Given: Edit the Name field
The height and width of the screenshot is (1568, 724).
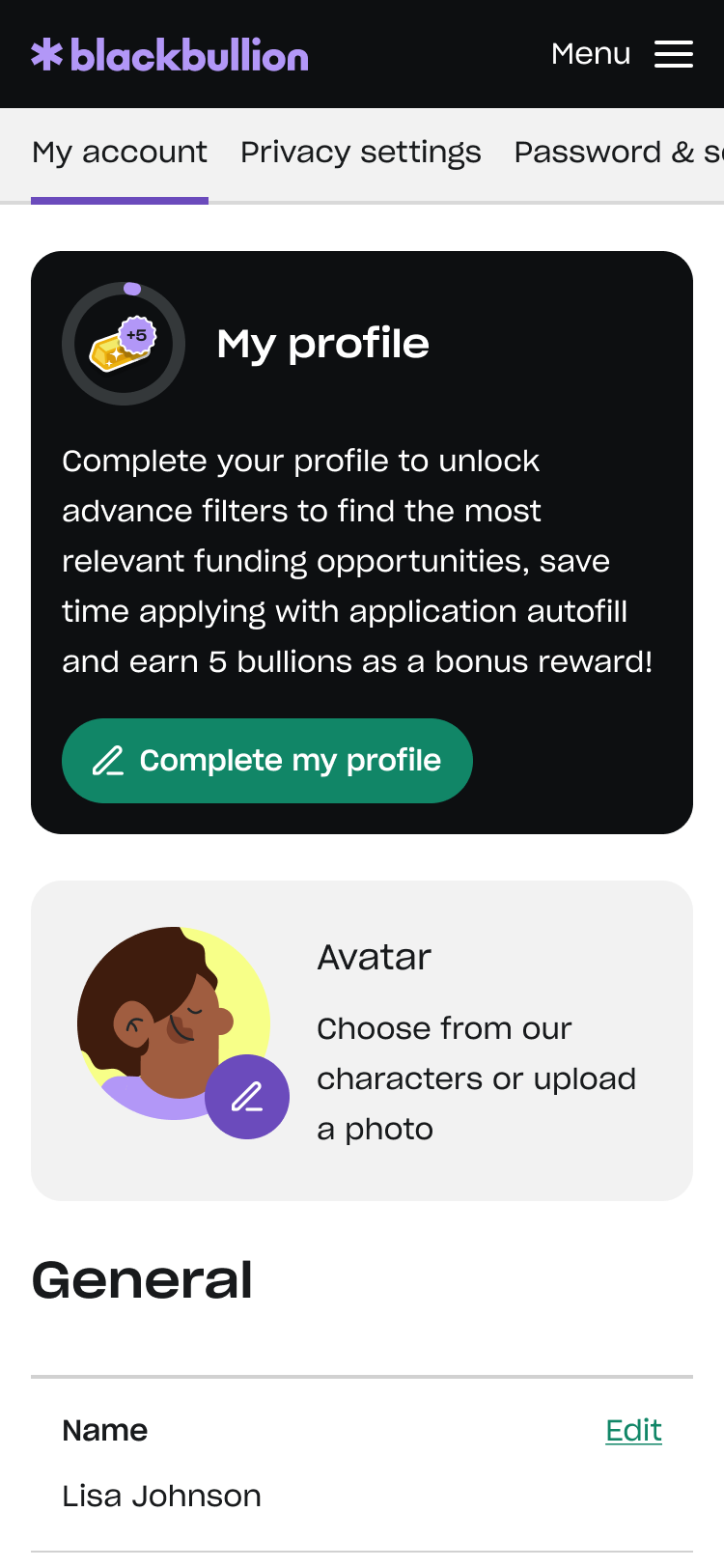Looking at the screenshot, I should pyautogui.click(x=633, y=1430).
